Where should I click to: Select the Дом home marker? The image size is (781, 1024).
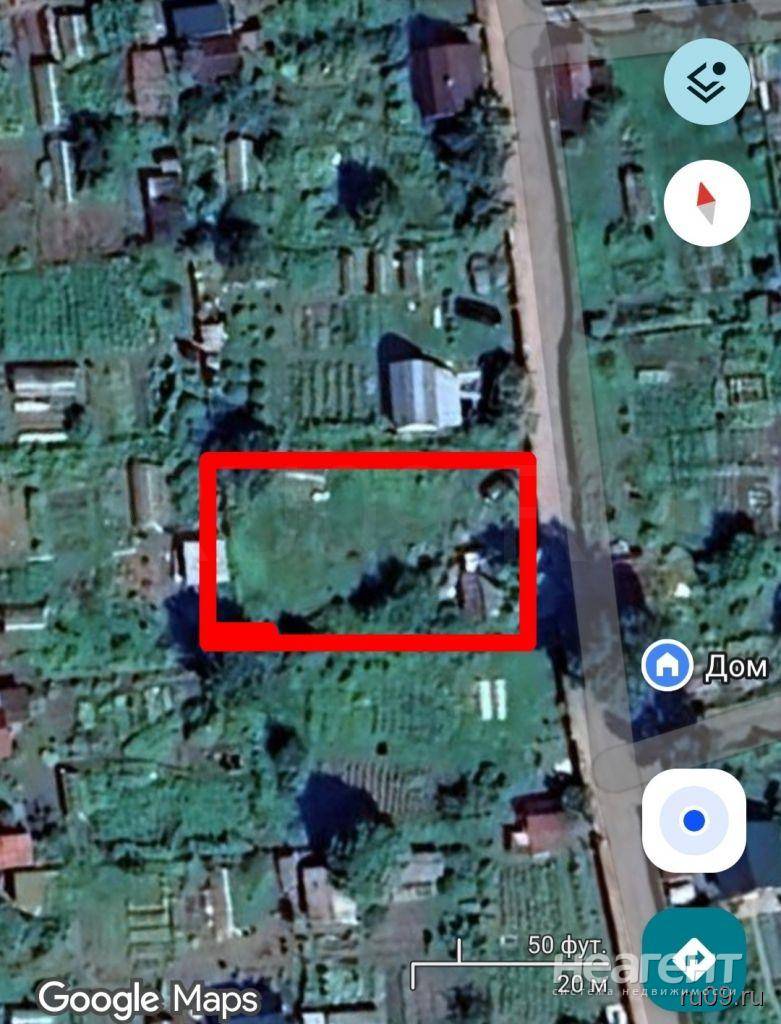pos(667,666)
